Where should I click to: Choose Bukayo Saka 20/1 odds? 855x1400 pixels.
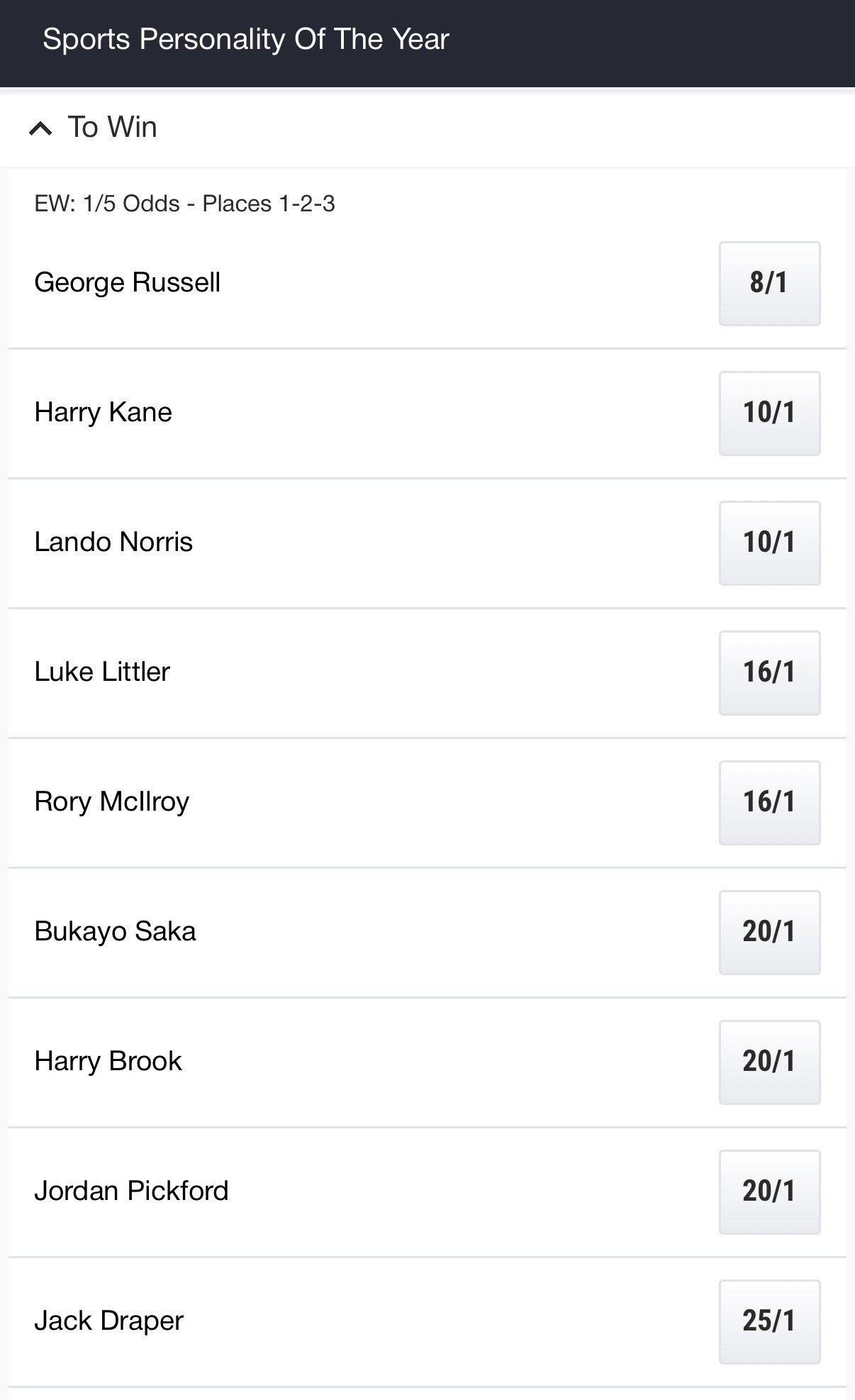pyautogui.click(x=769, y=933)
